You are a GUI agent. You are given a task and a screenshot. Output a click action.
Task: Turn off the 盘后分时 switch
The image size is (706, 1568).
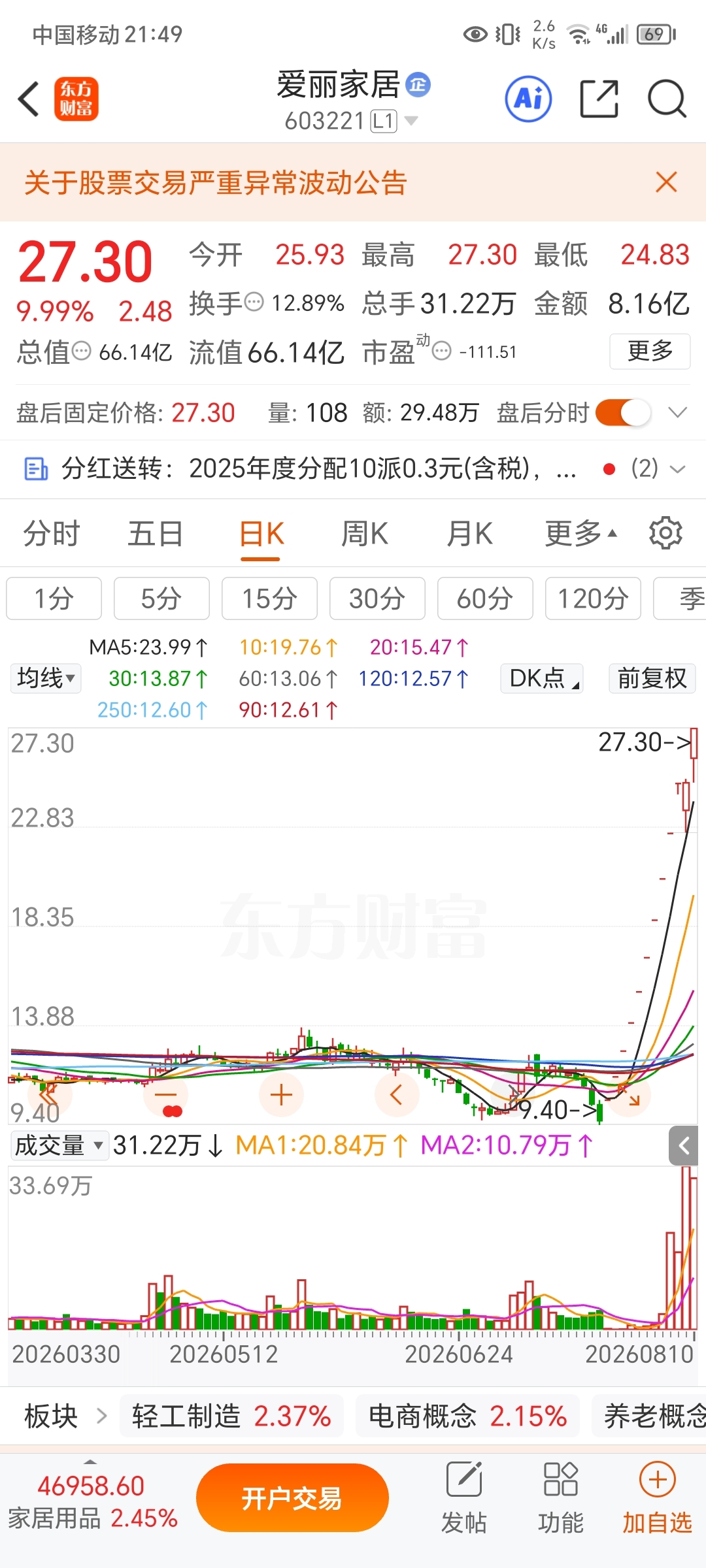point(624,413)
